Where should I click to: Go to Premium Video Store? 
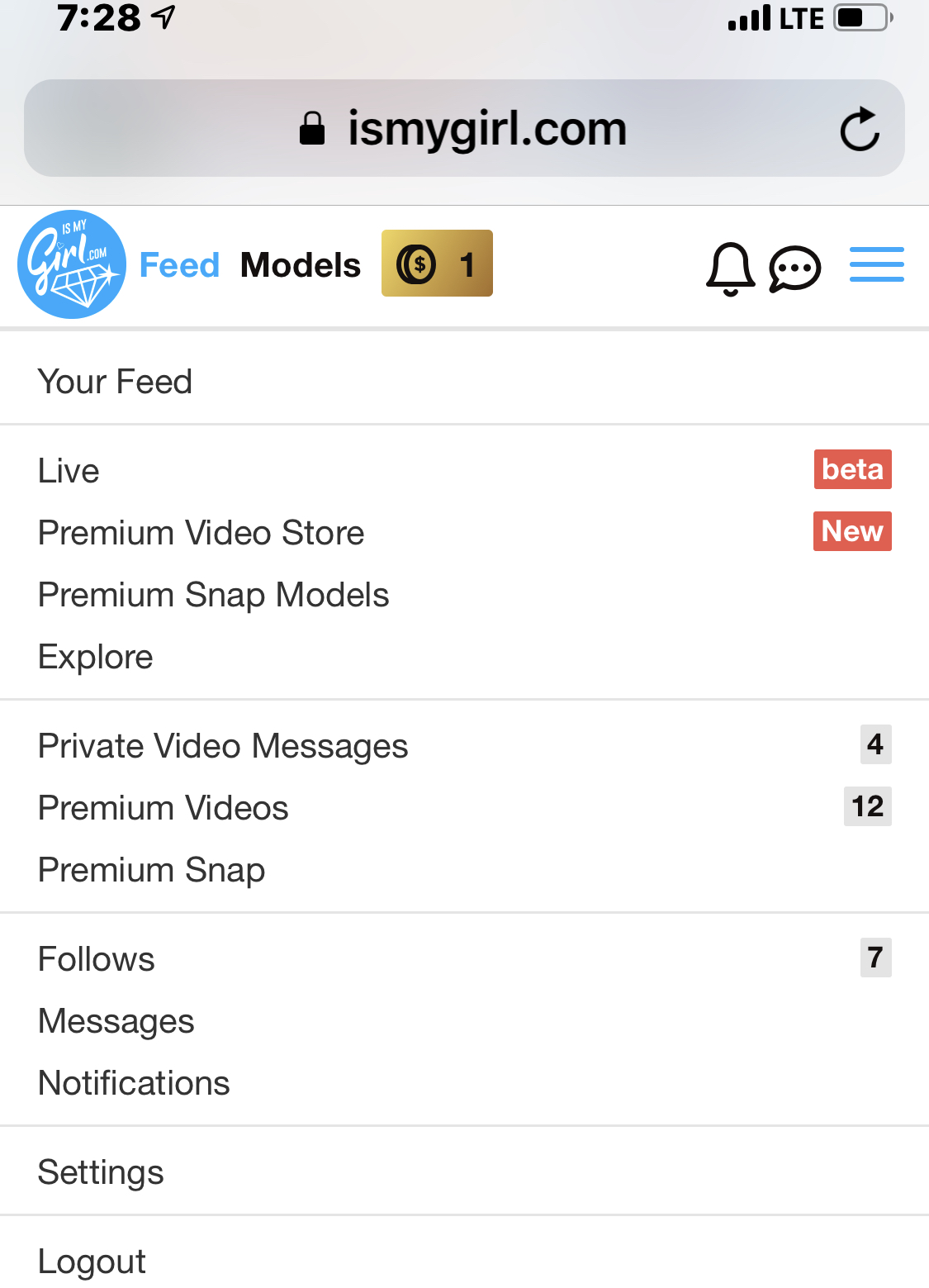click(x=201, y=533)
